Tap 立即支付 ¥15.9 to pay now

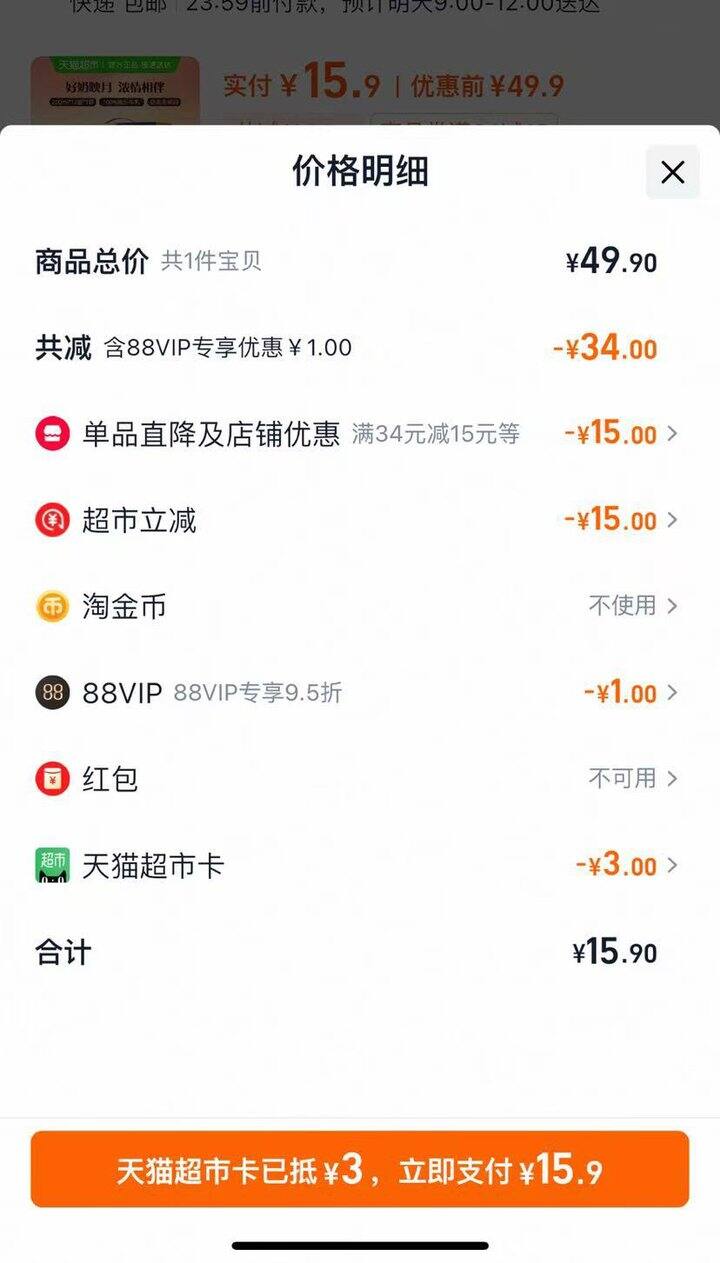360,1170
